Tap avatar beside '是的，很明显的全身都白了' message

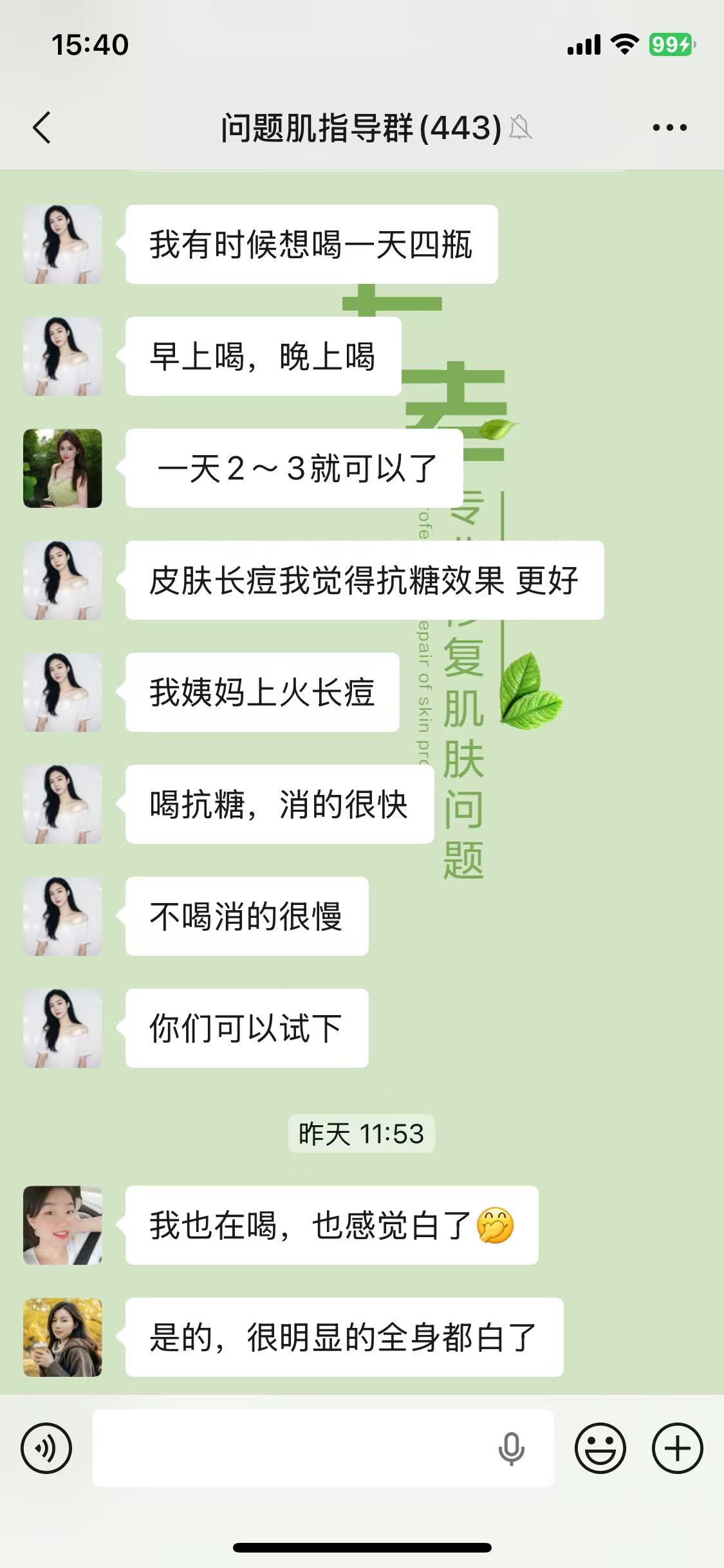[x=62, y=1337]
